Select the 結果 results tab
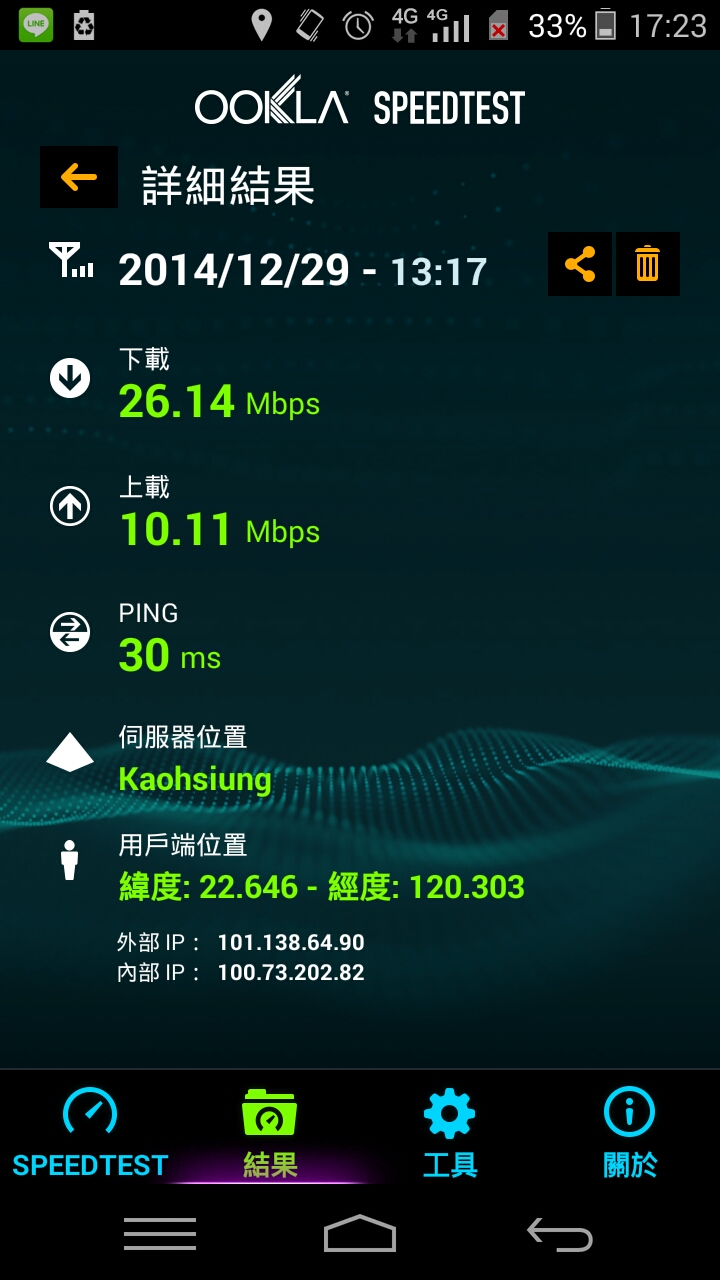The image size is (720, 1280). click(x=270, y=1132)
